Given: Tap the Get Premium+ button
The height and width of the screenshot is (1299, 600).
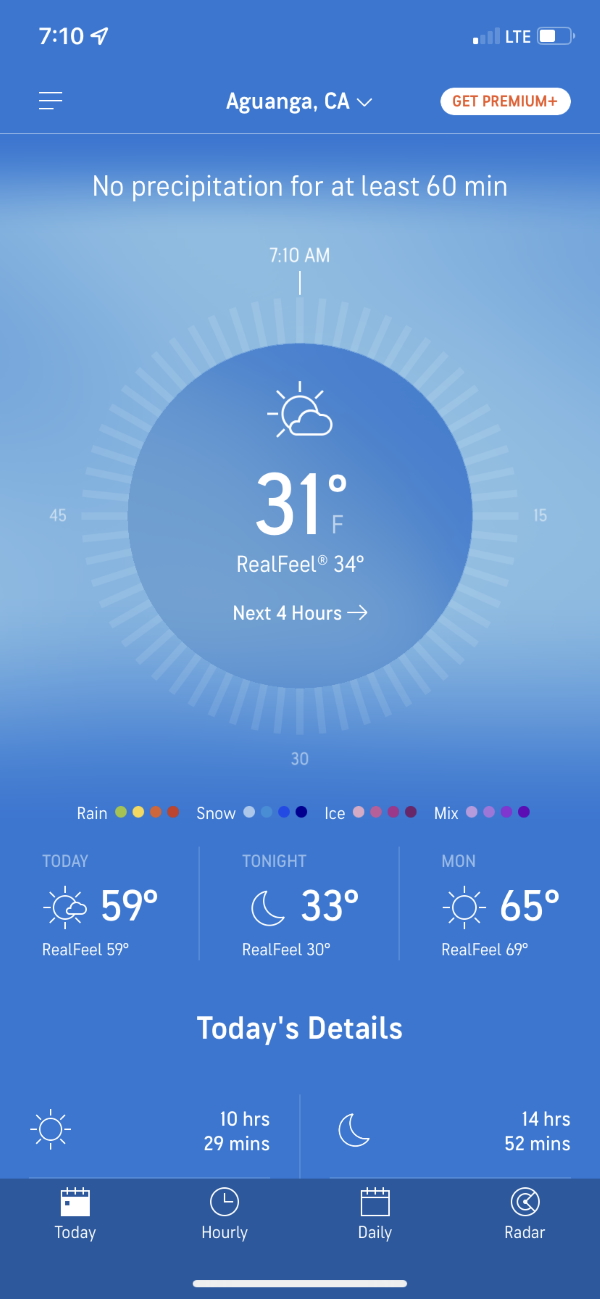Looking at the screenshot, I should pyautogui.click(x=505, y=102).
